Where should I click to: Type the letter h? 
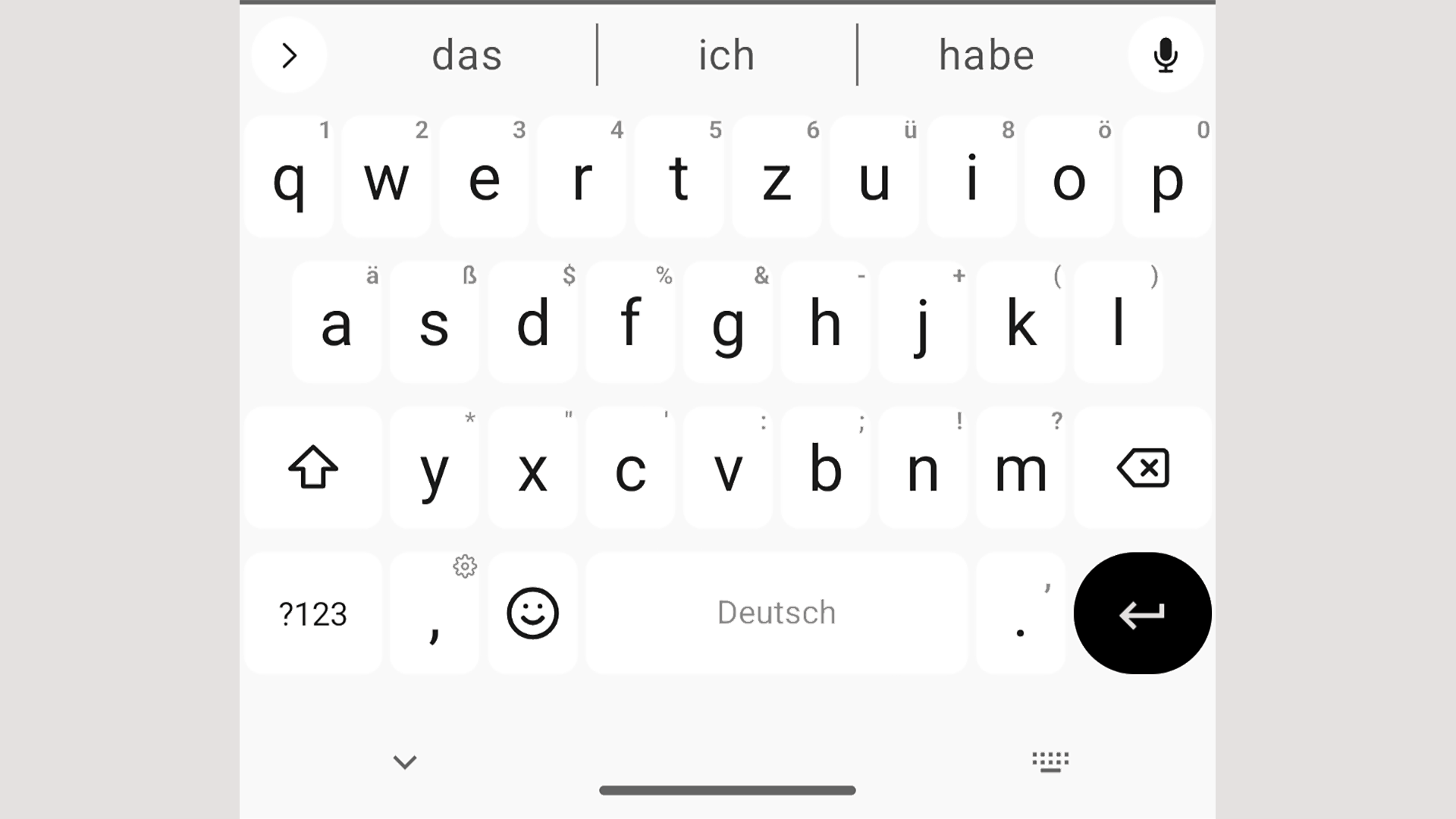[x=825, y=324]
